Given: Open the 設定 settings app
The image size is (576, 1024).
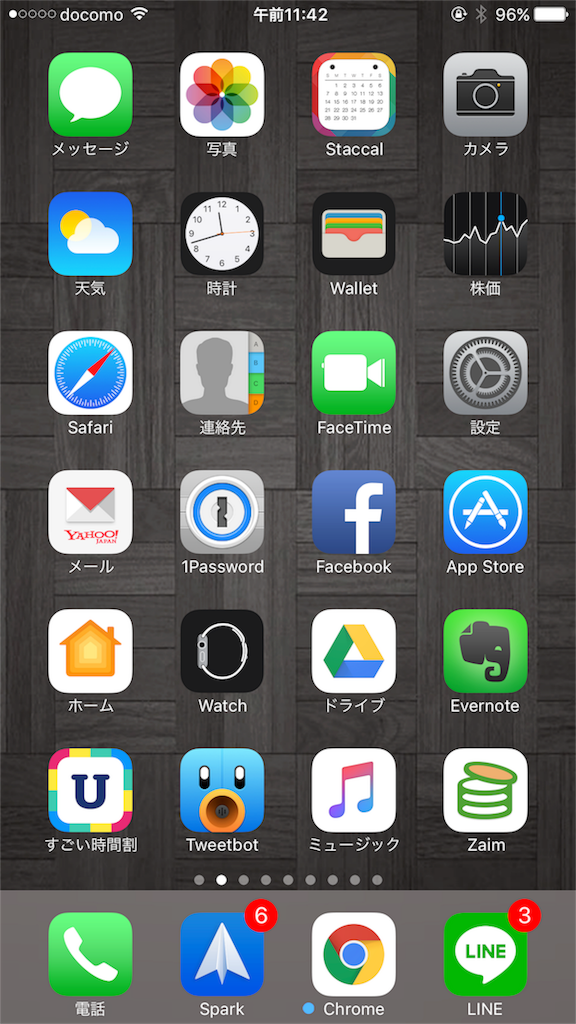Looking at the screenshot, I should 485,373.
